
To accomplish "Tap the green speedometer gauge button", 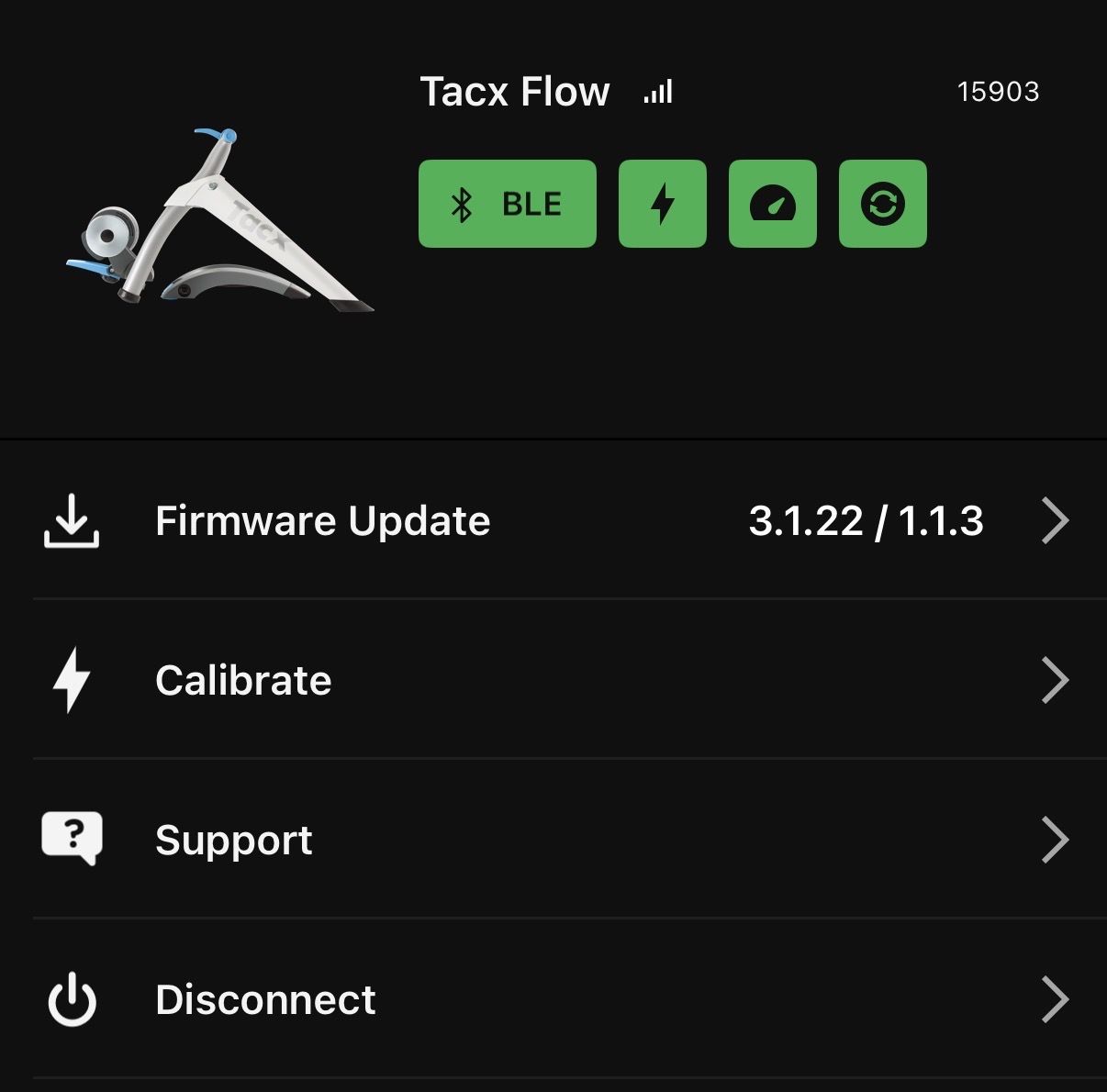I will [772, 204].
